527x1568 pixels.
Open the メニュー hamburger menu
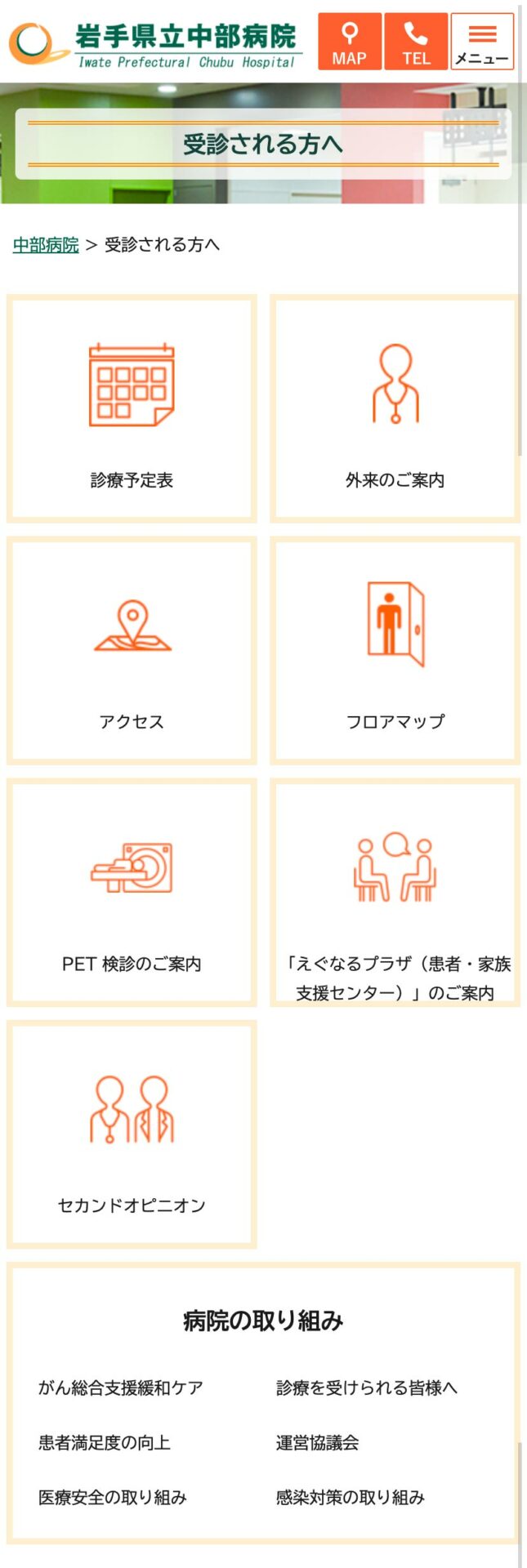(482, 41)
